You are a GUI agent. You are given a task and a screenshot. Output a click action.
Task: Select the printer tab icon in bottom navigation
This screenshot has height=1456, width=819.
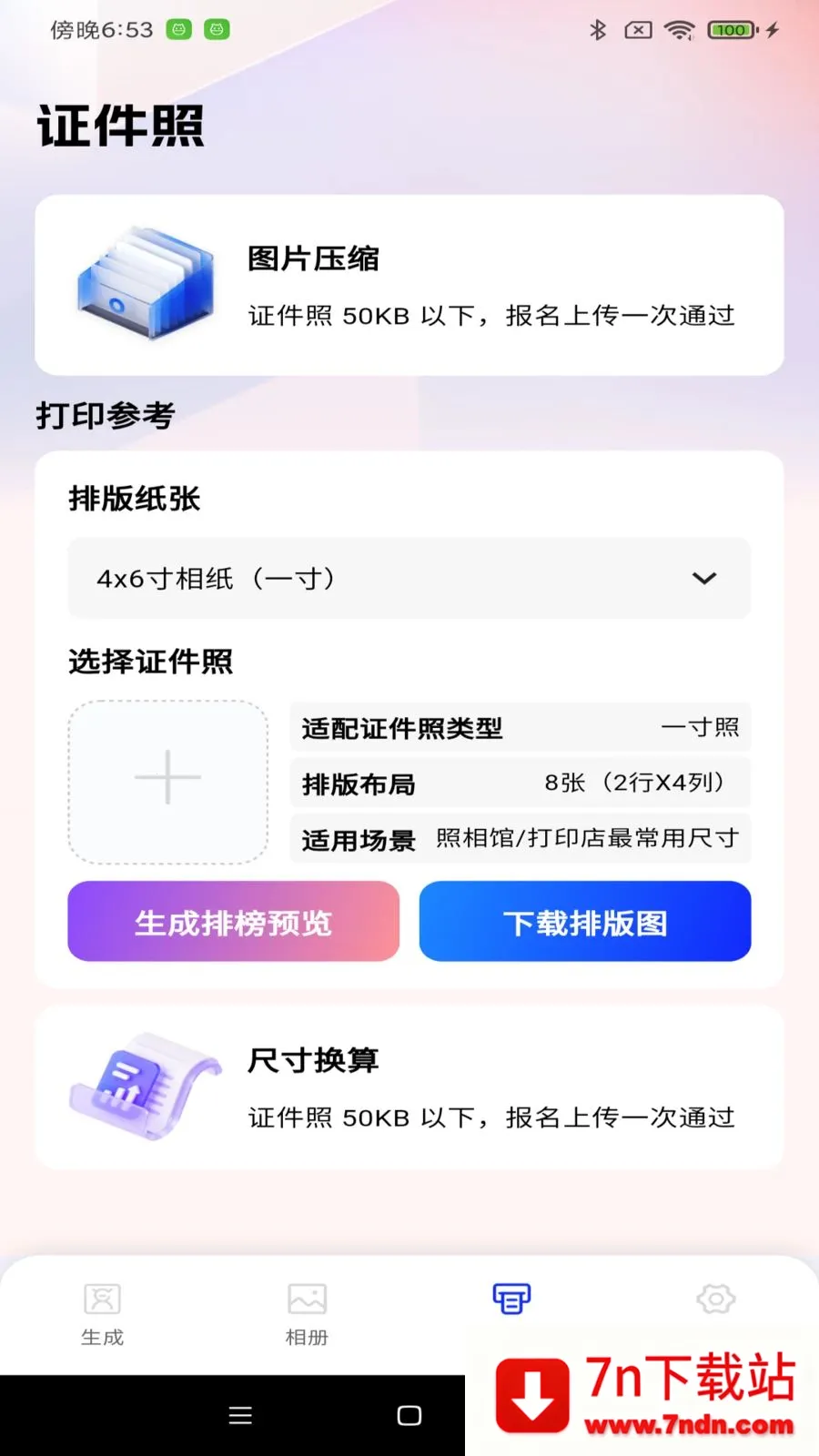click(x=511, y=1298)
